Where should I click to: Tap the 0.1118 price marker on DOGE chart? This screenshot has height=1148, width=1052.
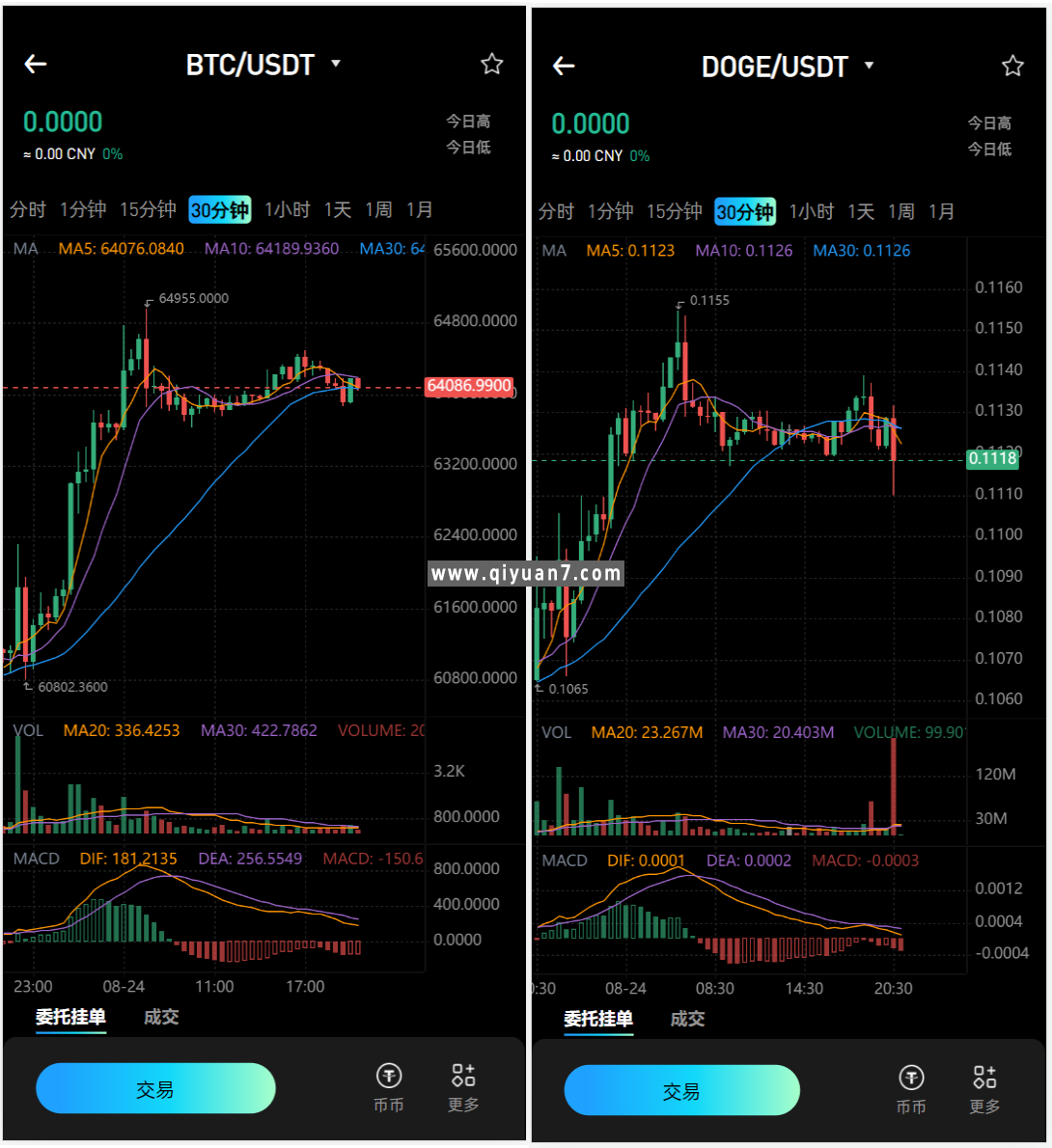click(992, 459)
